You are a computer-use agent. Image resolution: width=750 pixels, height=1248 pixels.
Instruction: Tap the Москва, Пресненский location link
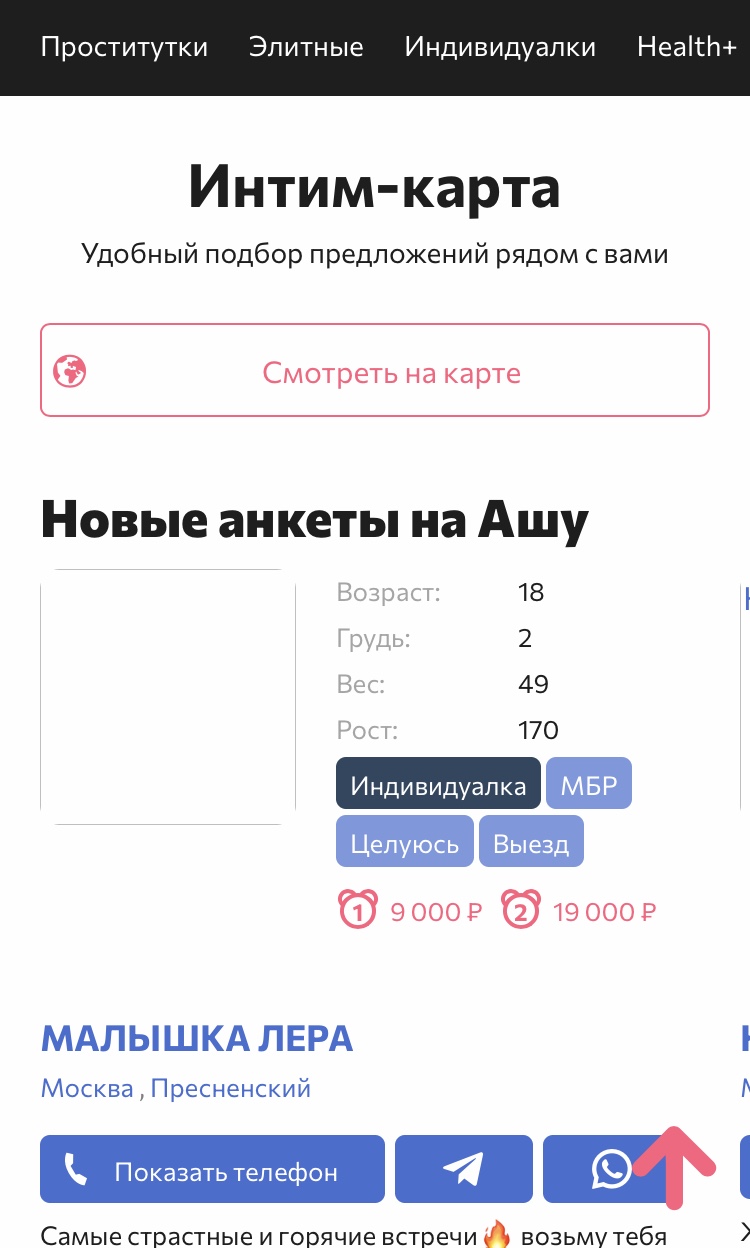[176, 1088]
